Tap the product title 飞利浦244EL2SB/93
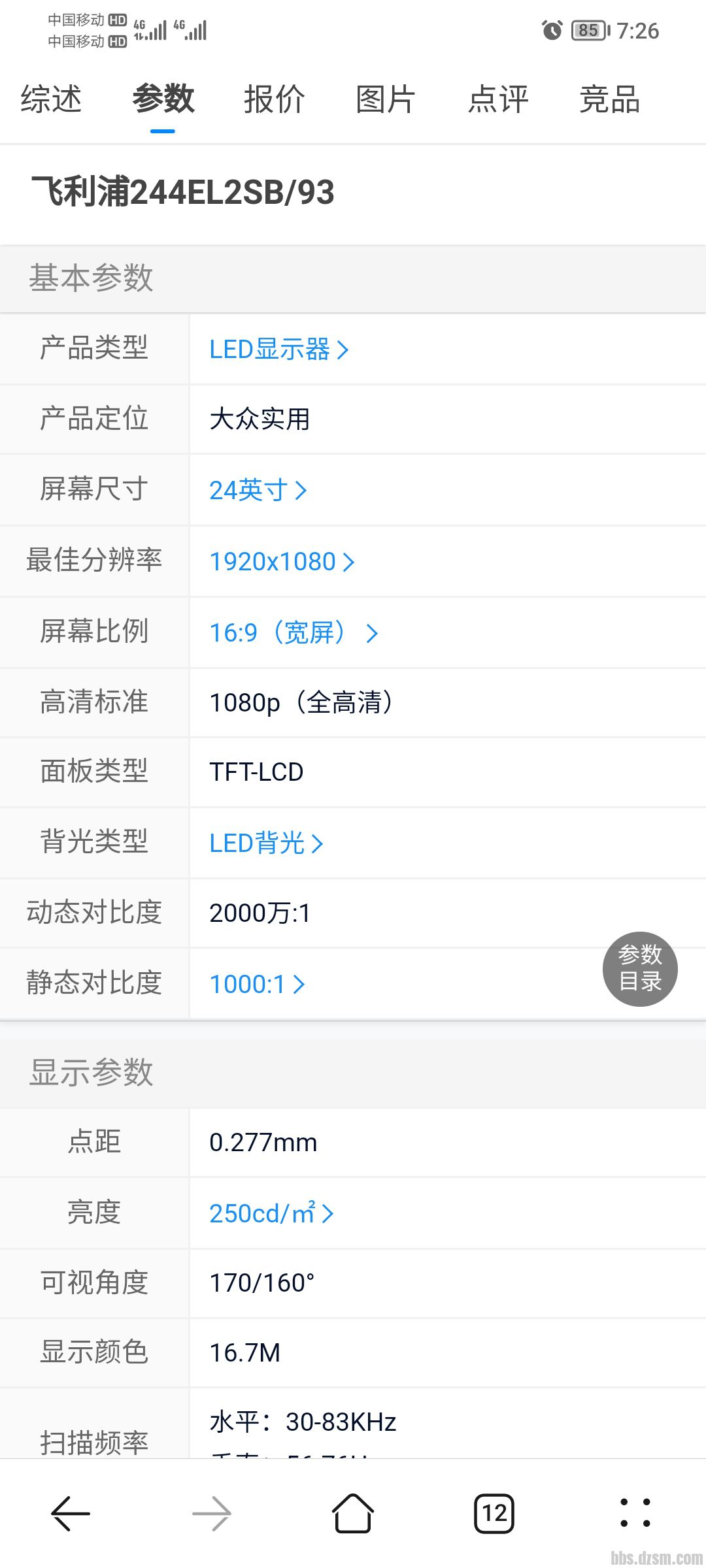This screenshot has width=706, height=1568. pos(184,191)
